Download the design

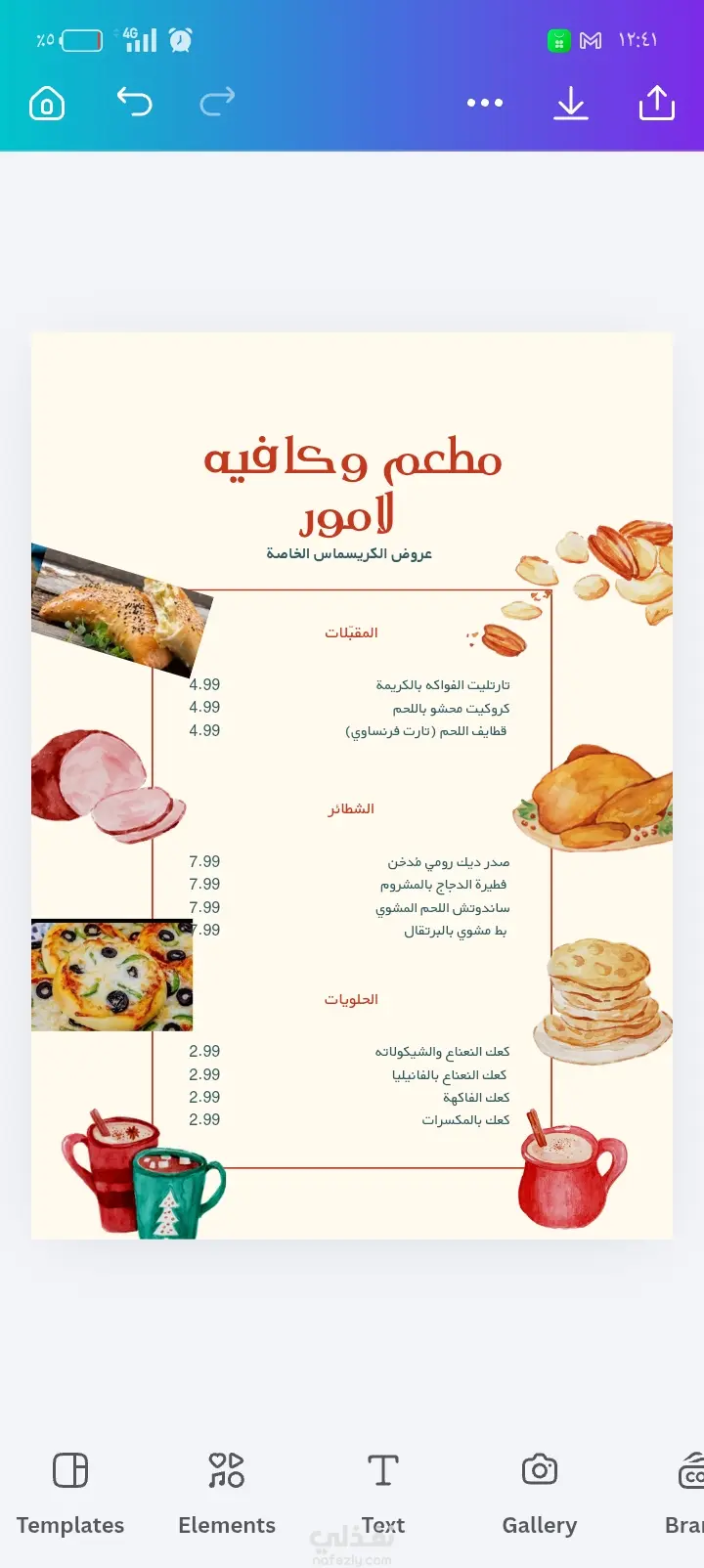click(571, 103)
